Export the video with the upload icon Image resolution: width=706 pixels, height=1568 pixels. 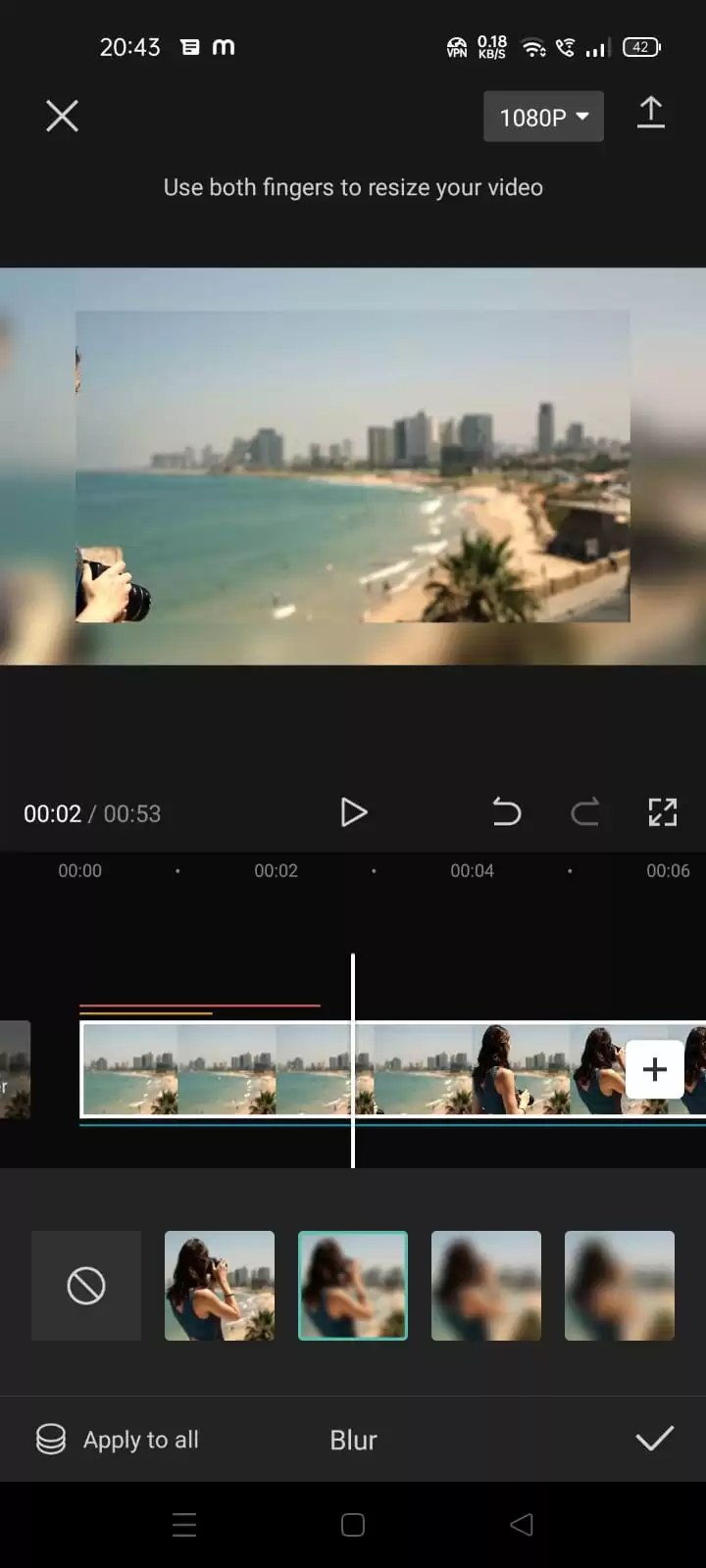point(651,114)
